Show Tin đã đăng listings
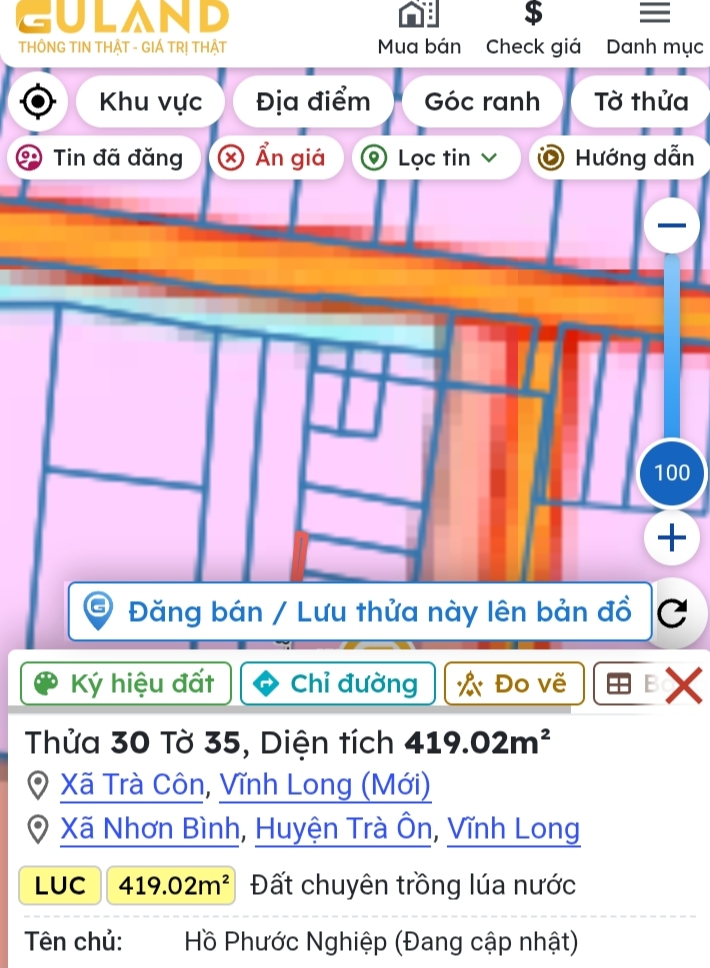Viewport: 710px width, 968px height. (104, 158)
